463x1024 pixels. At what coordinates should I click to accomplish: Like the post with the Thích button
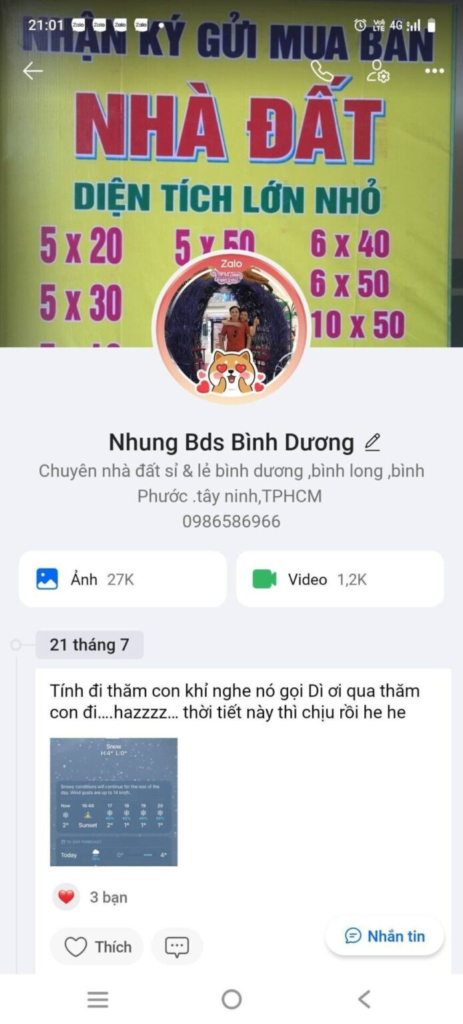(x=97, y=946)
